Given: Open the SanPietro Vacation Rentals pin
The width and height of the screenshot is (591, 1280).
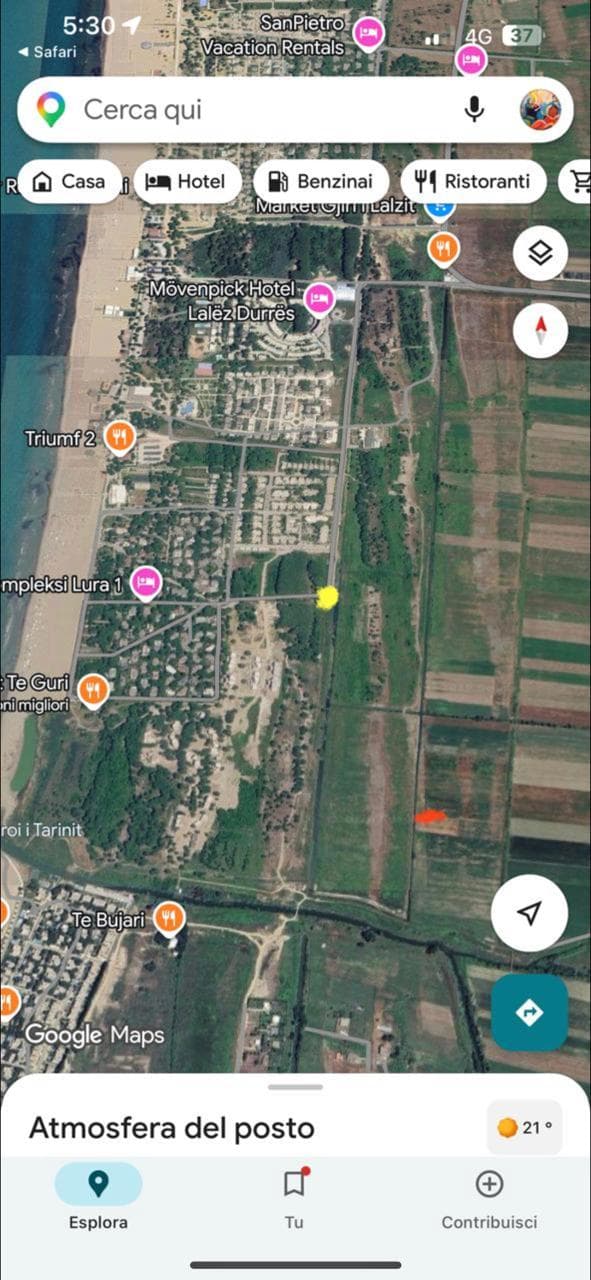Looking at the screenshot, I should pyautogui.click(x=368, y=35).
